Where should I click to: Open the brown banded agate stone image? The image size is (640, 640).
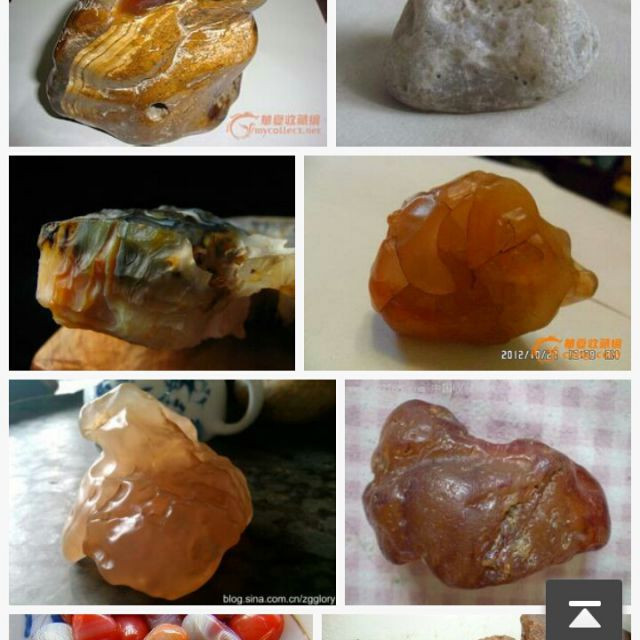coord(167,72)
